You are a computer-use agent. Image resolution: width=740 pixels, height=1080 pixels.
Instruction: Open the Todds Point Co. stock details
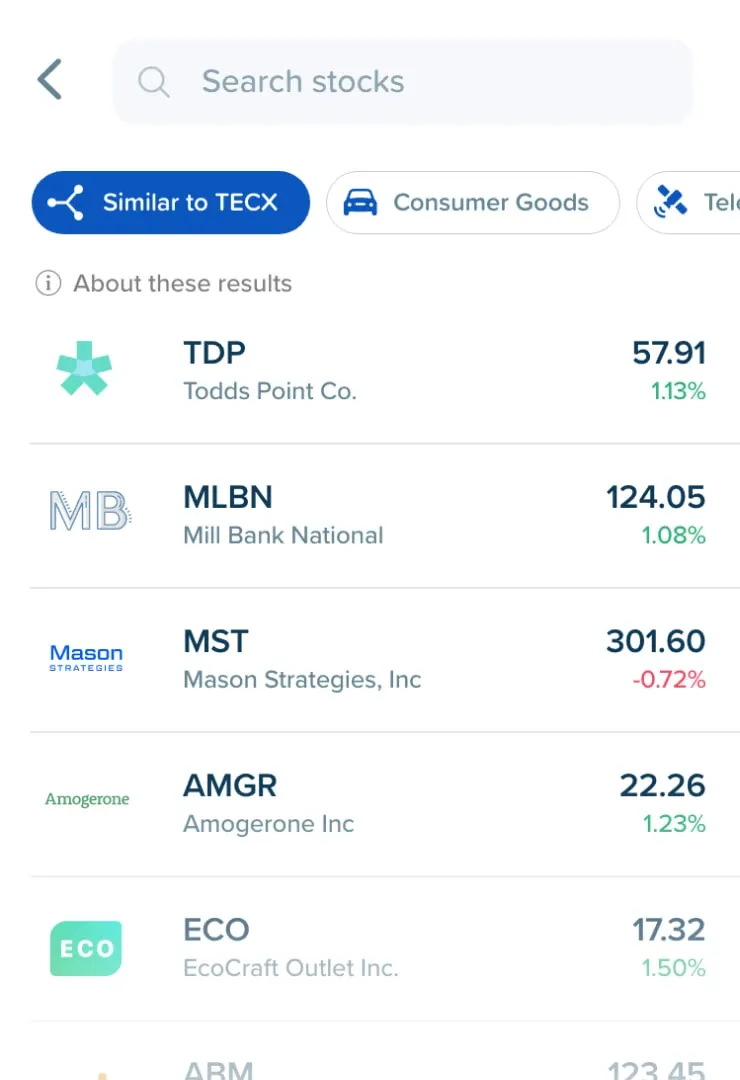point(370,370)
